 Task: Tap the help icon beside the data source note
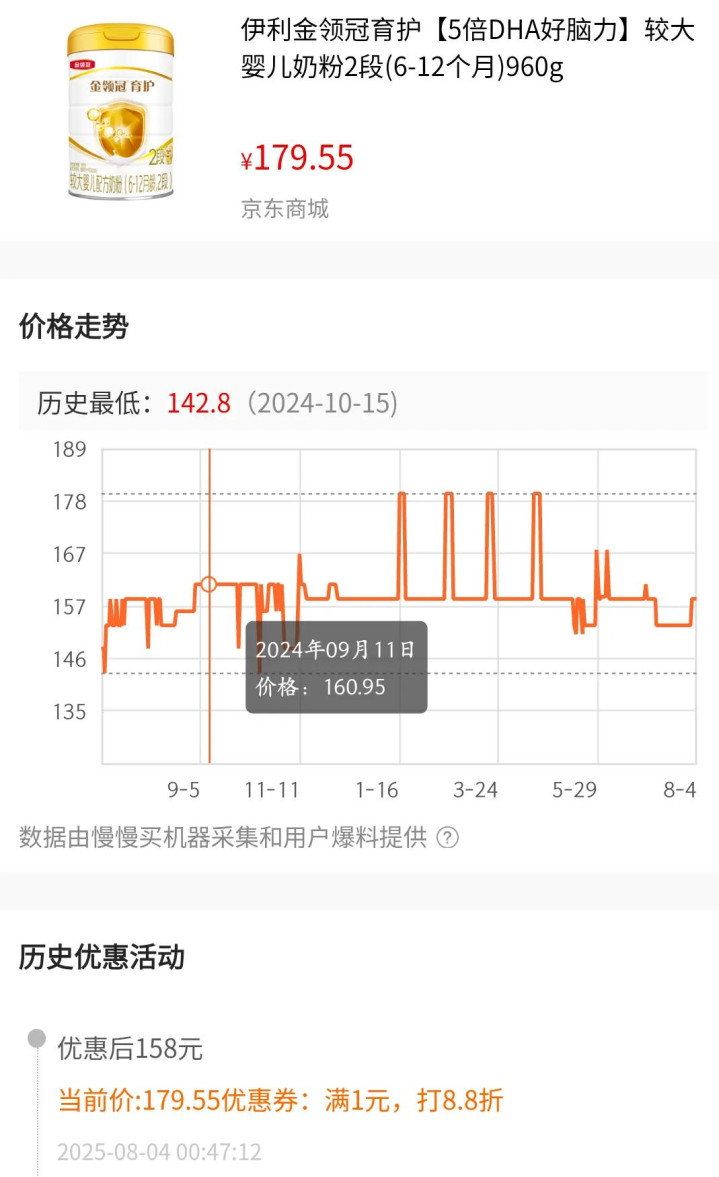pyautogui.click(x=447, y=837)
